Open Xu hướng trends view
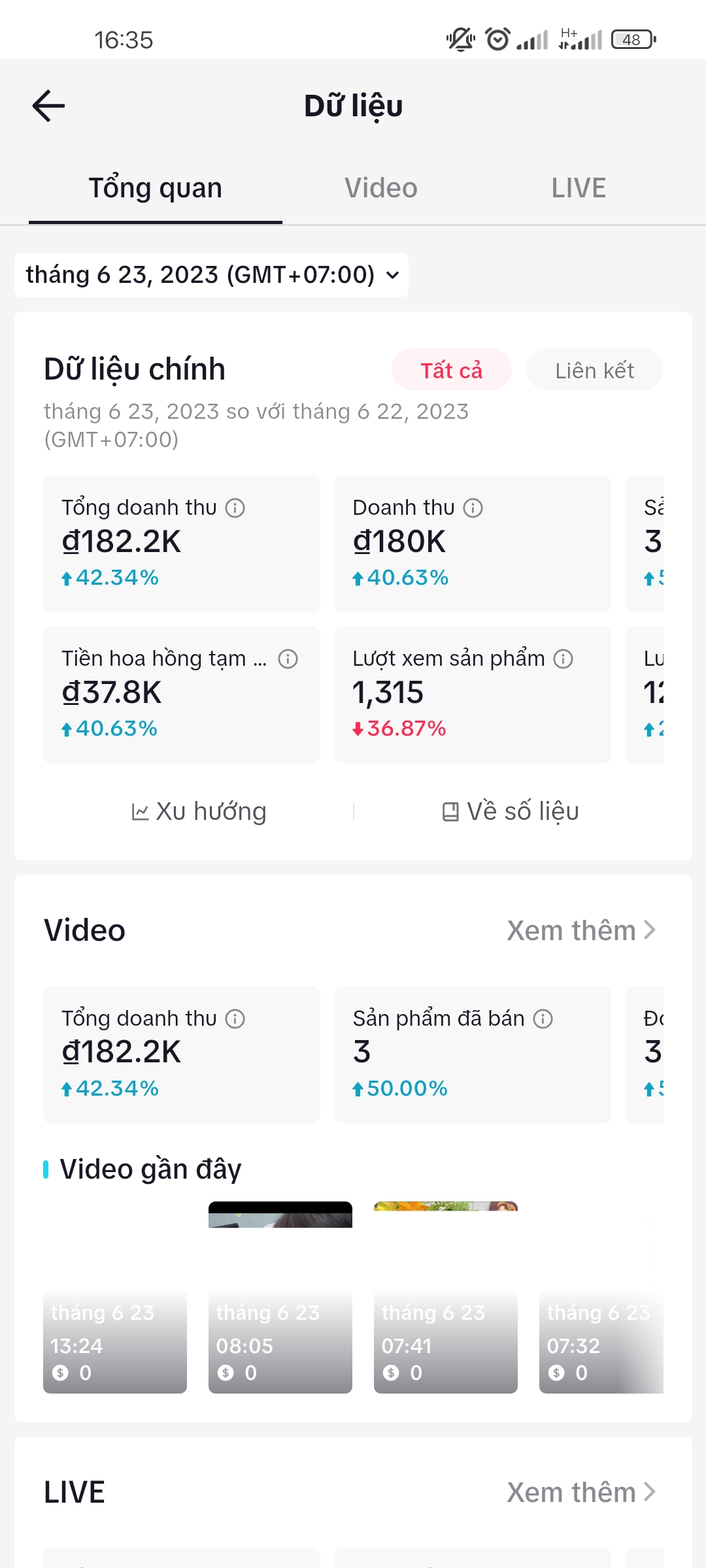706x1568 pixels. coord(199,811)
